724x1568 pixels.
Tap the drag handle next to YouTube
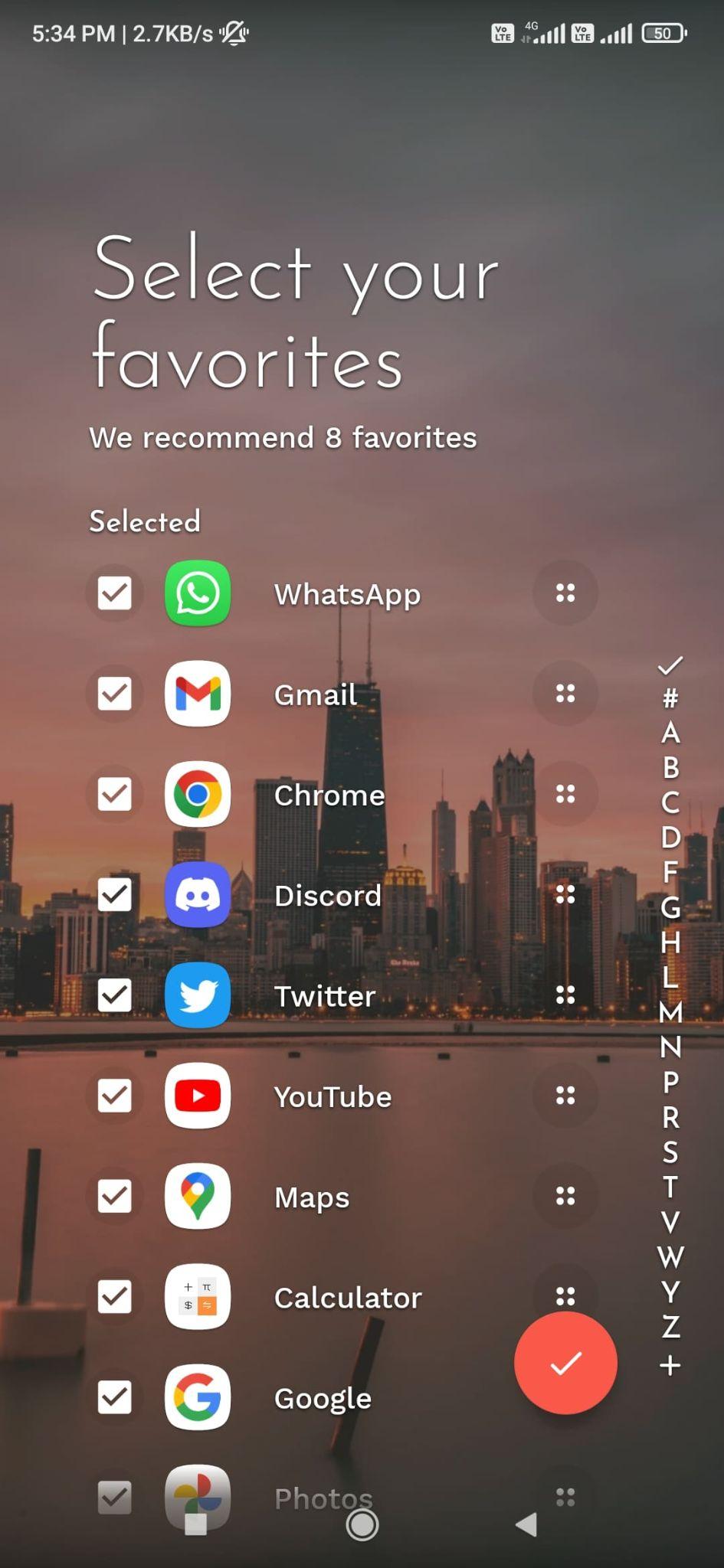tap(565, 1096)
